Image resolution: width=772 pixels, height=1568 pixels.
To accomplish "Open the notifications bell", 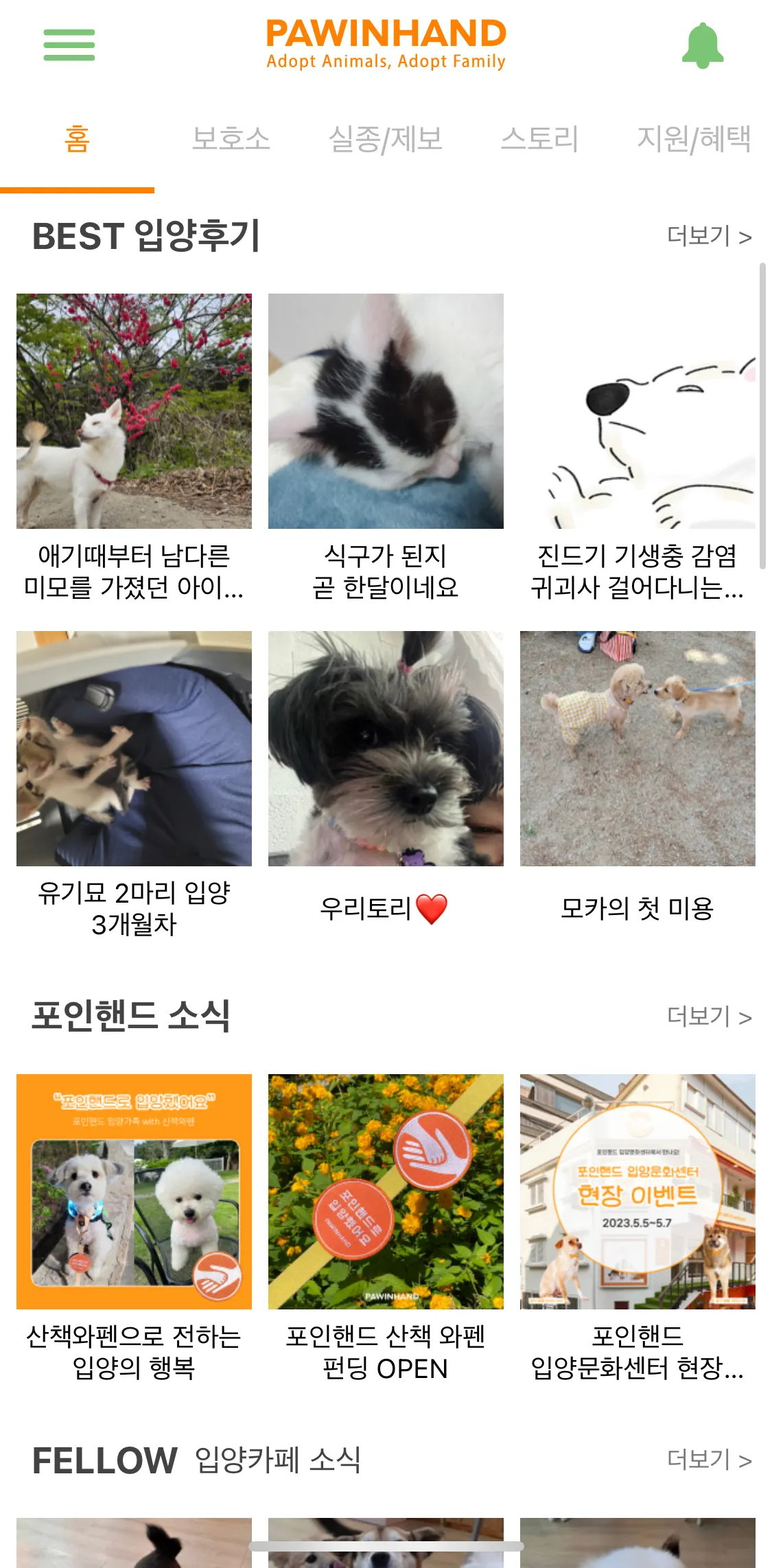I will click(702, 45).
